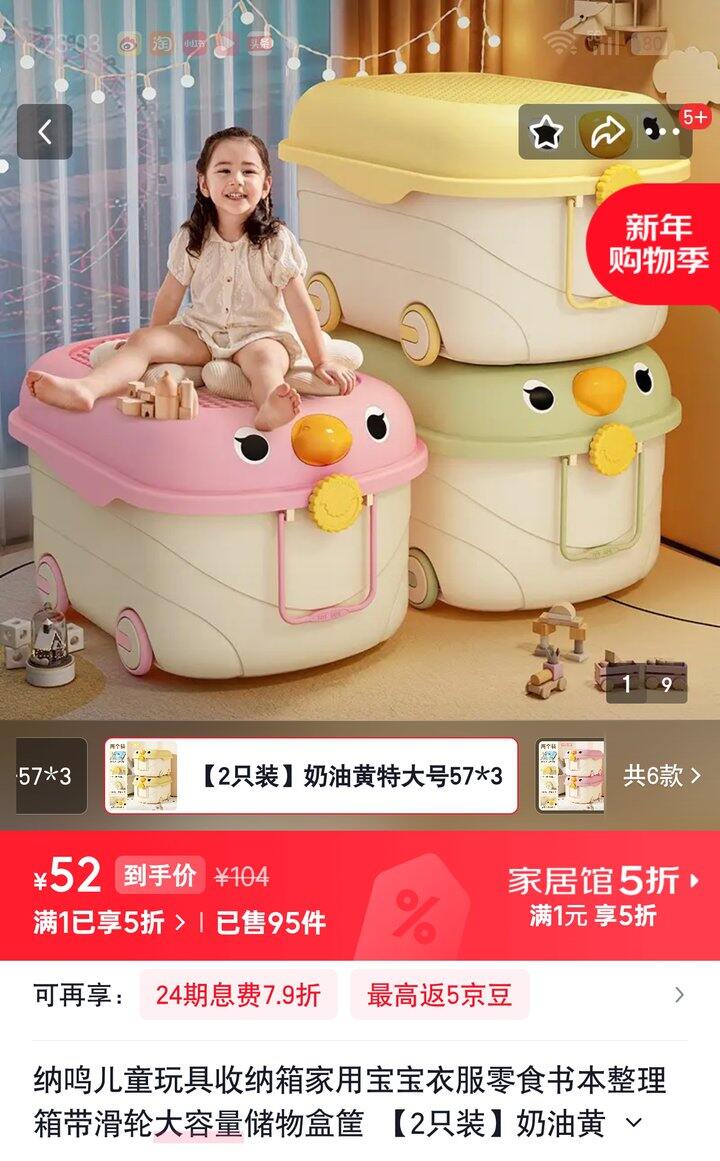Expand the full product title
The height and width of the screenshot is (1161, 720).
click(x=633, y=1123)
